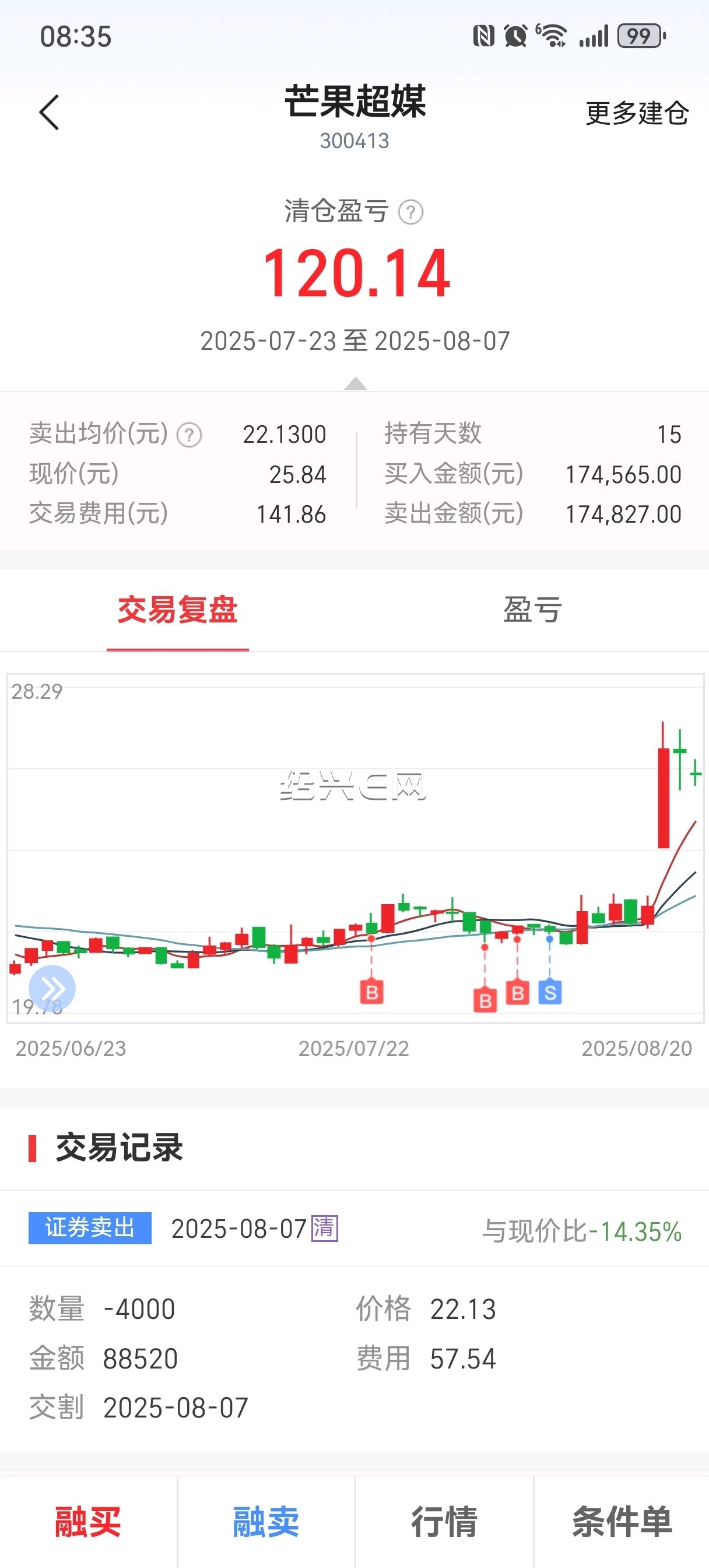The height and width of the screenshot is (1568, 709).
Task: Switch to the 交易复盘 tab
Action: [177, 610]
